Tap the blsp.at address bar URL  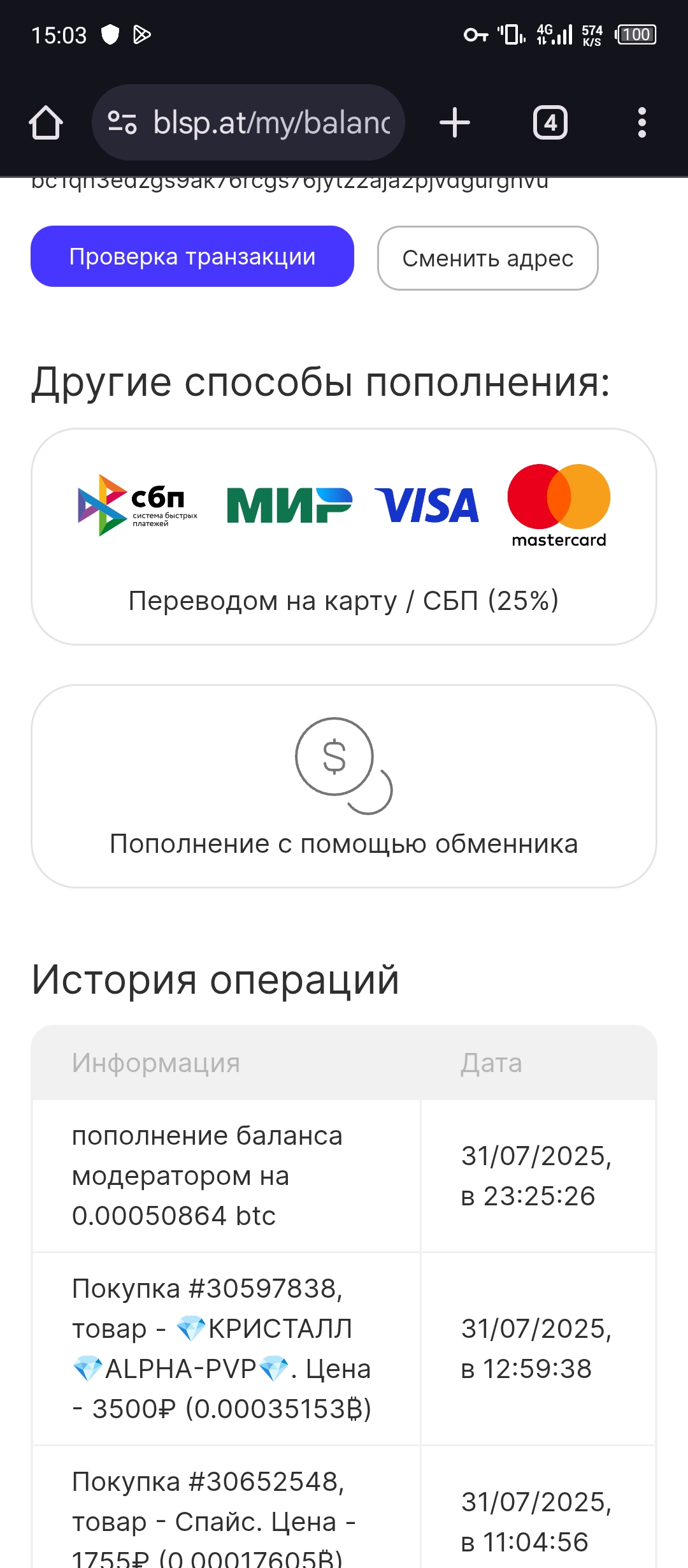tap(271, 122)
